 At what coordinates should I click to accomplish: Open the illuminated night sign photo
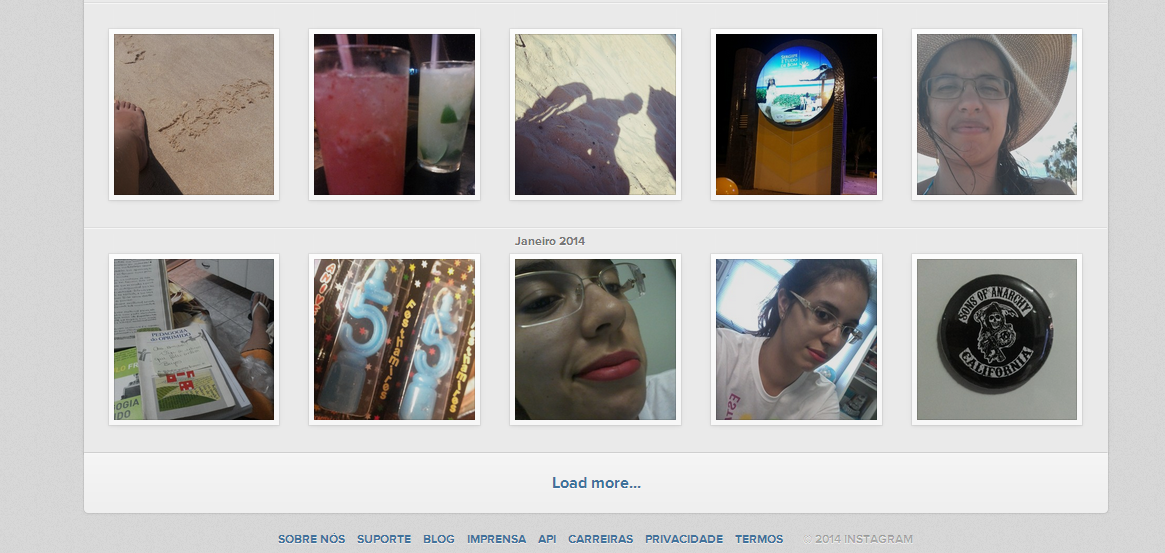click(x=796, y=114)
